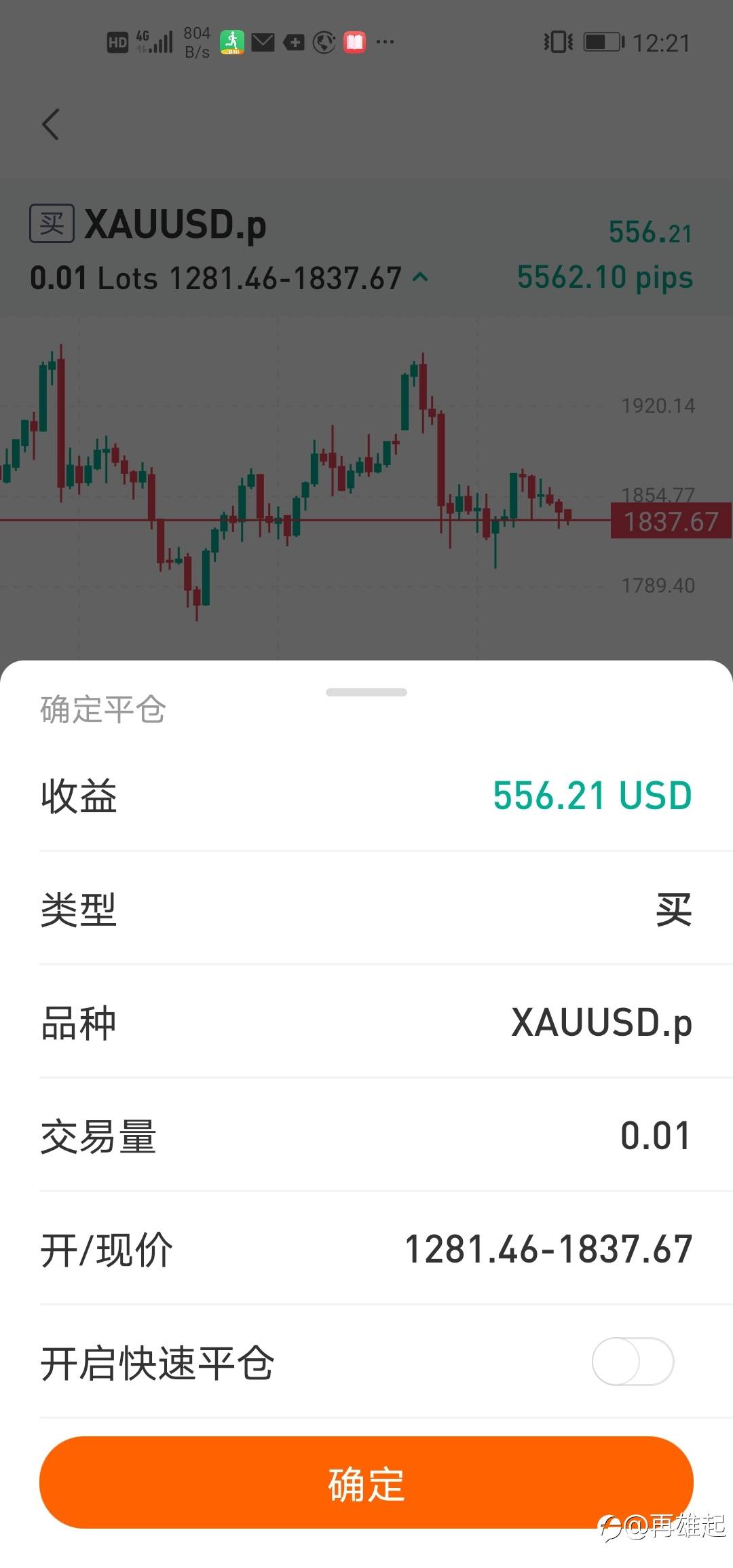
Task: Tap the green running app notification icon
Action: (x=231, y=42)
